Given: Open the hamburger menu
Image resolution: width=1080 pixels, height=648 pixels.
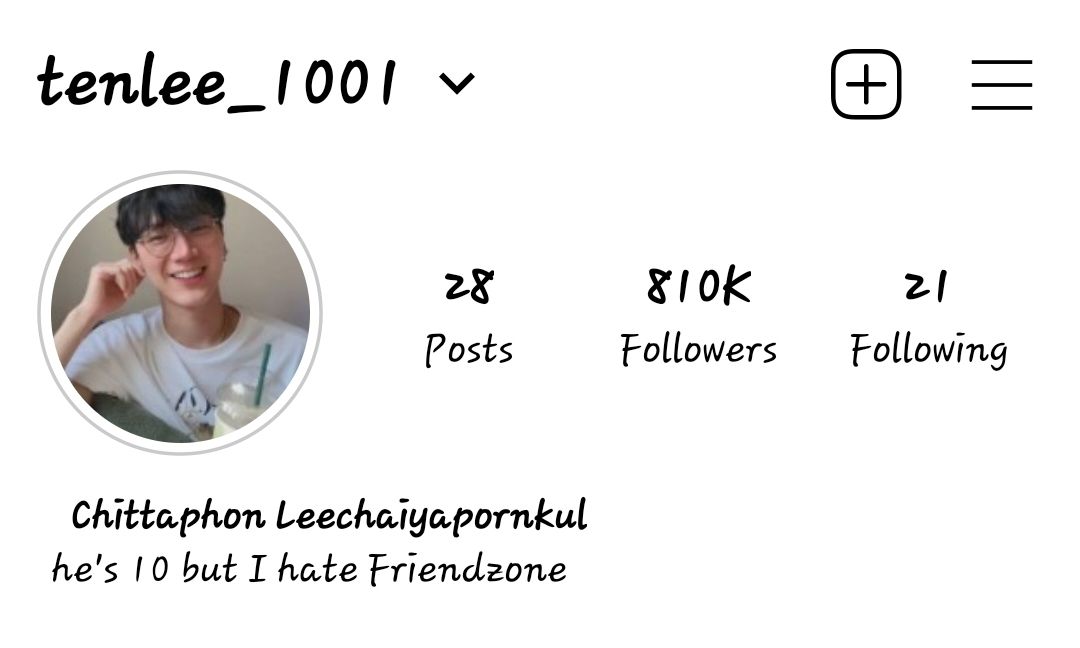Looking at the screenshot, I should tap(1001, 85).
